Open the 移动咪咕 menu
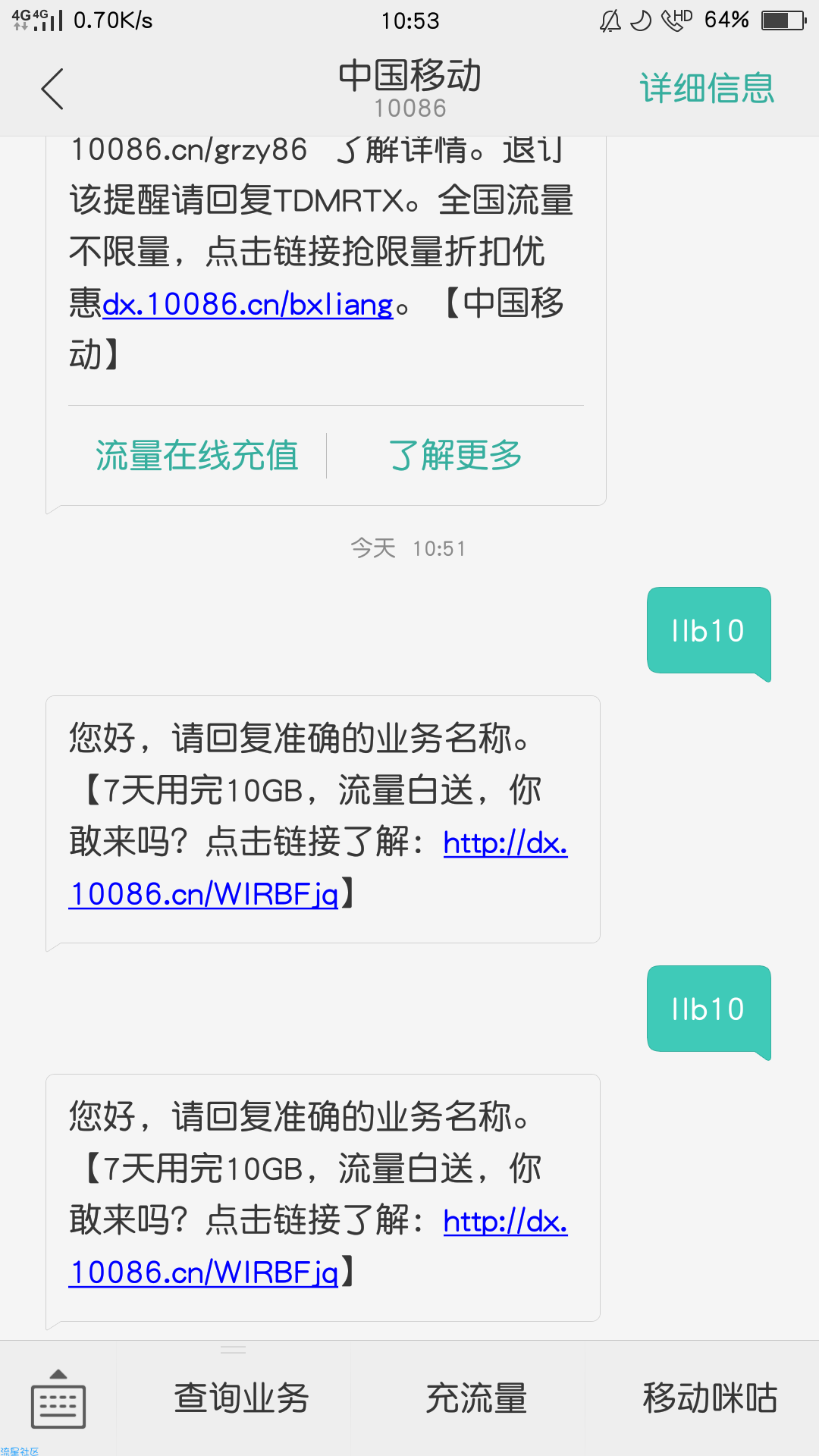 (710, 1398)
